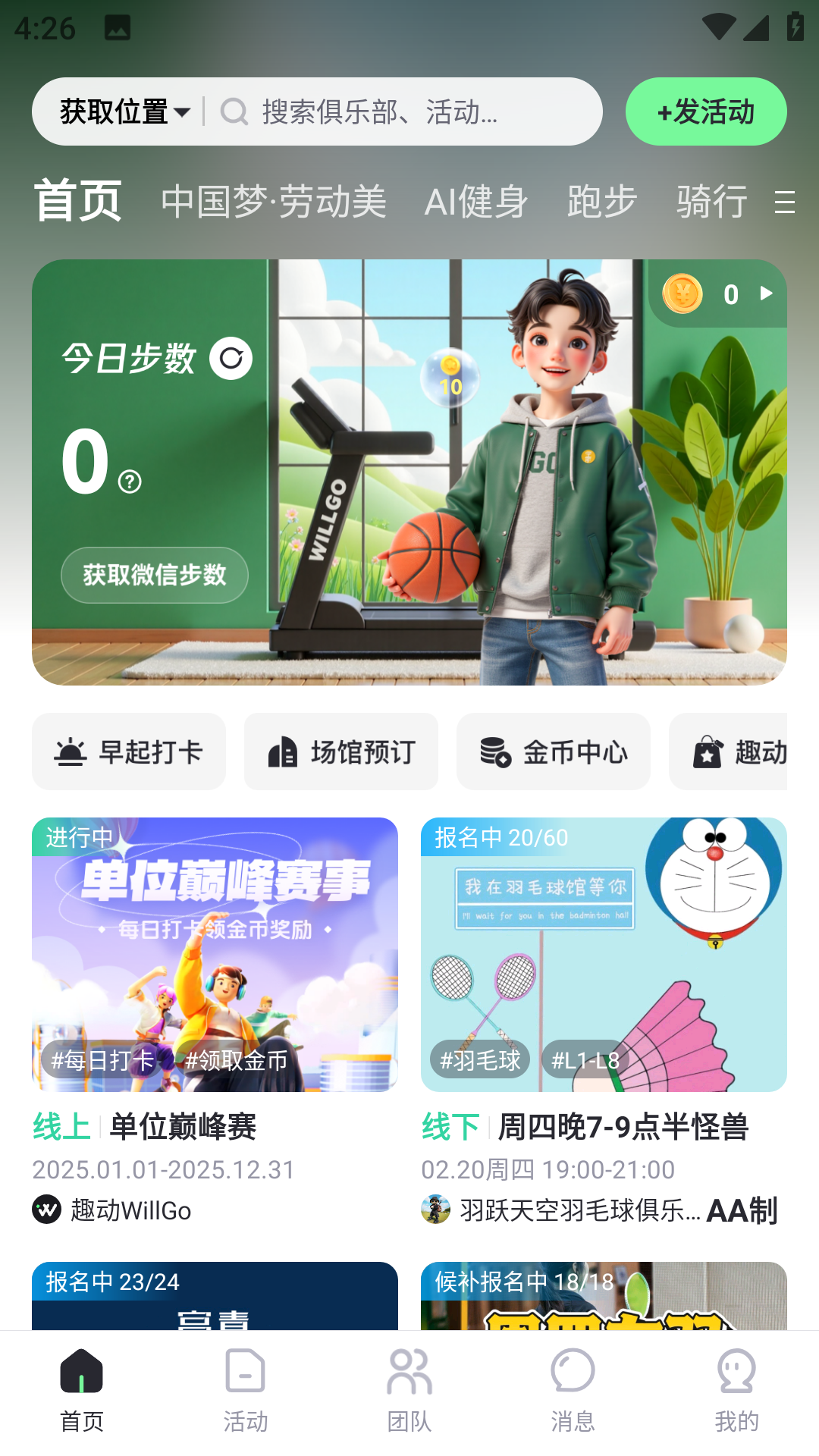Expand the full category list menu
This screenshot has height=1456, width=819.
click(784, 202)
